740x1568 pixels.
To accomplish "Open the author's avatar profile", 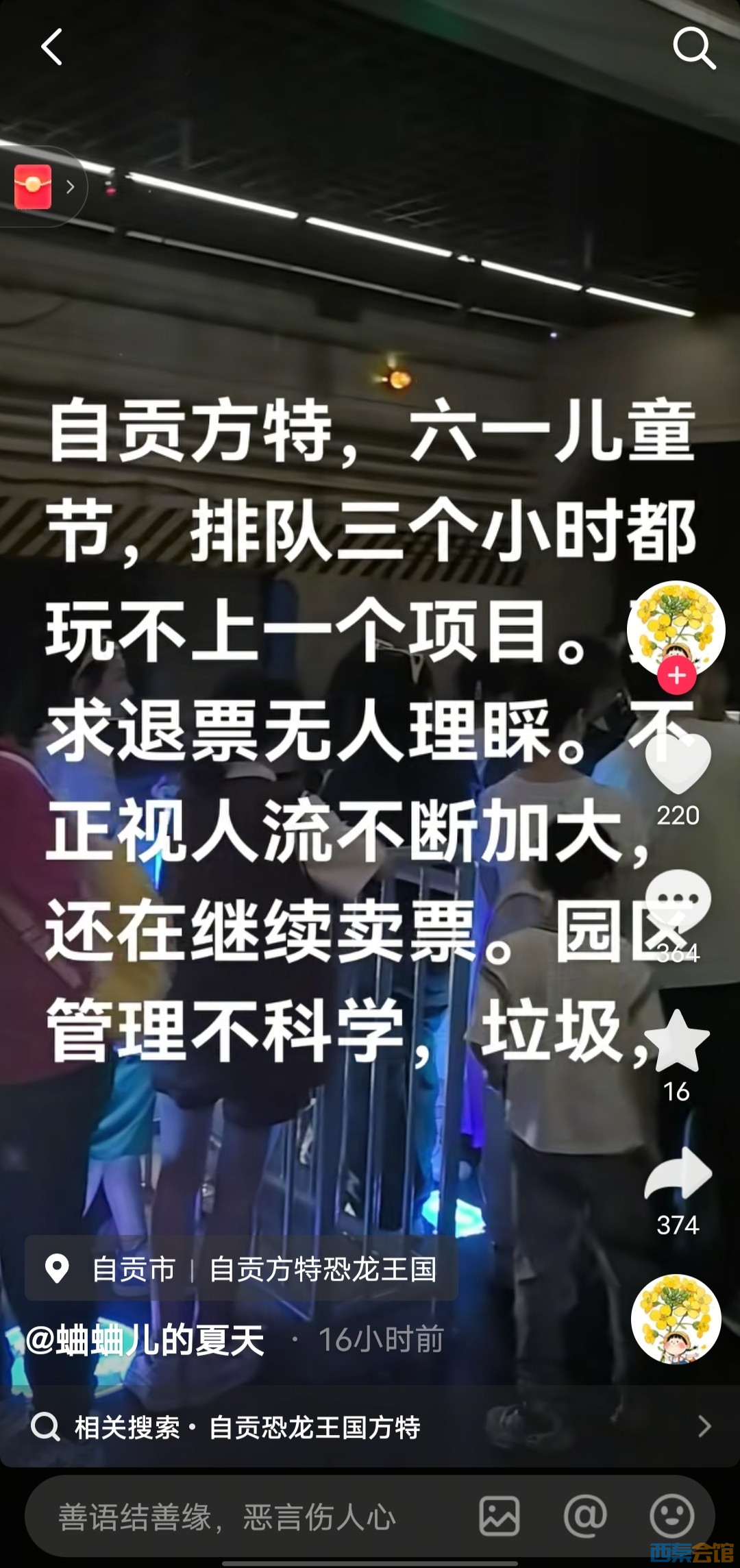I will click(x=676, y=625).
